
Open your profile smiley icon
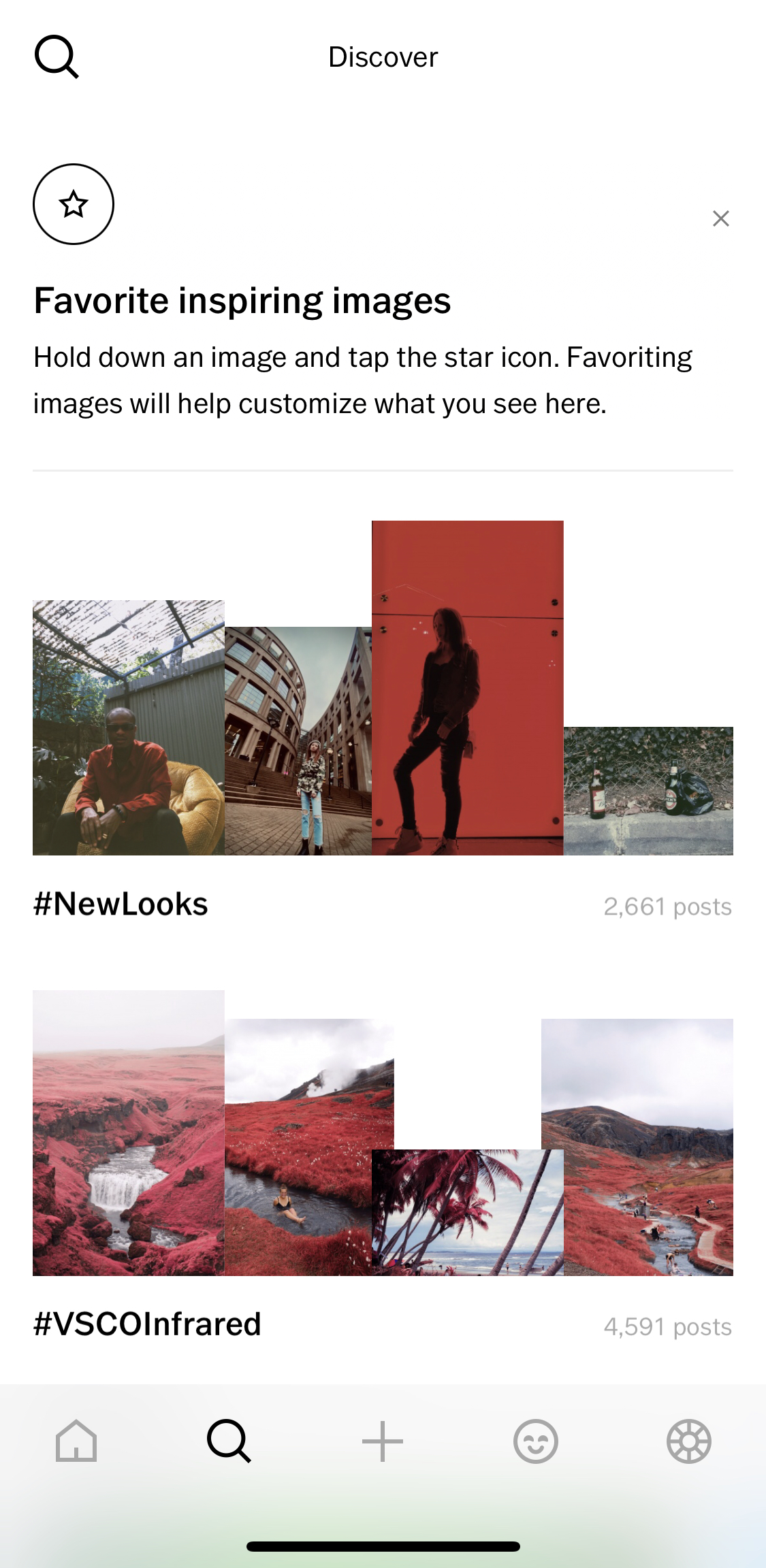[x=536, y=1441]
